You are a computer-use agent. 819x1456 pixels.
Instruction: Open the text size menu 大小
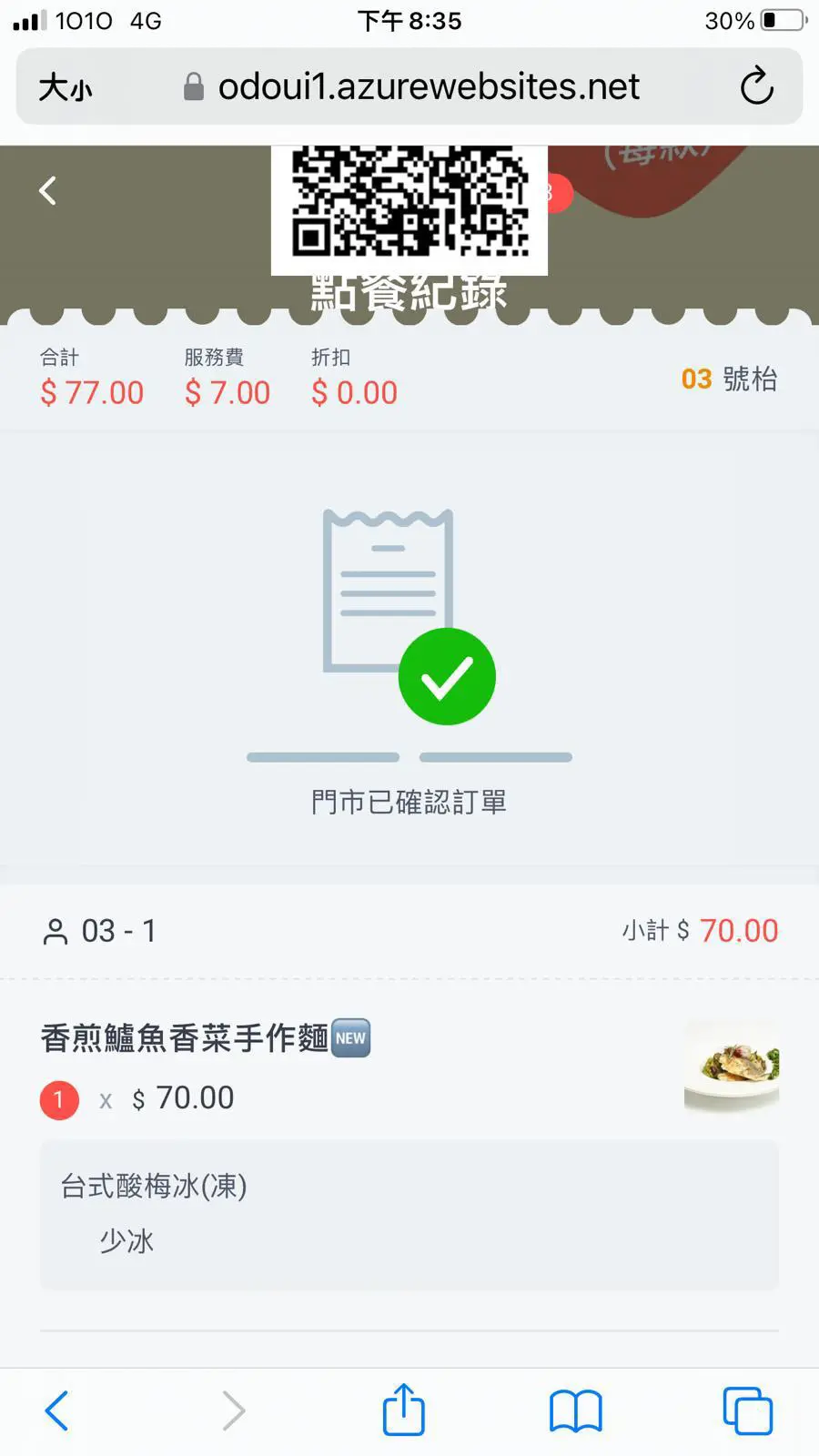(x=66, y=88)
